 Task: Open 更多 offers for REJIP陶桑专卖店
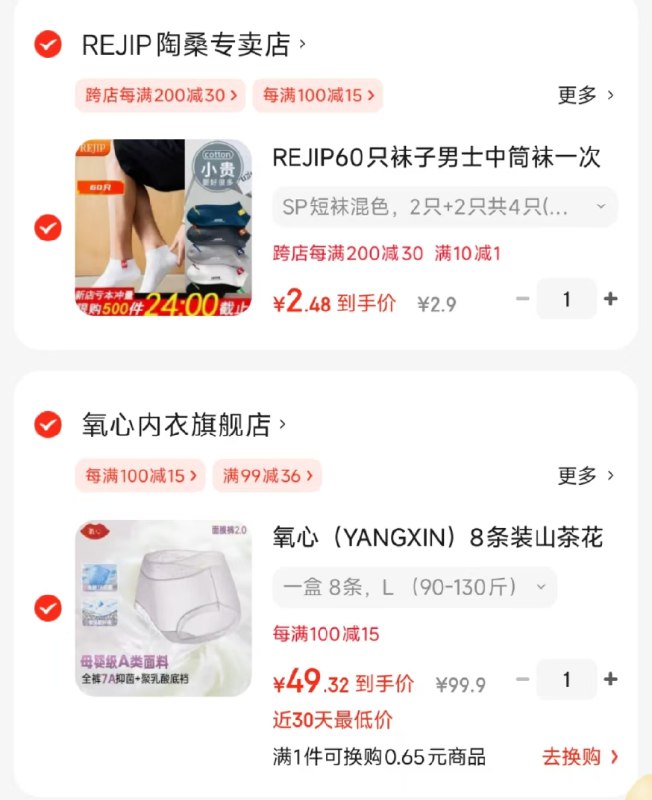586,95
